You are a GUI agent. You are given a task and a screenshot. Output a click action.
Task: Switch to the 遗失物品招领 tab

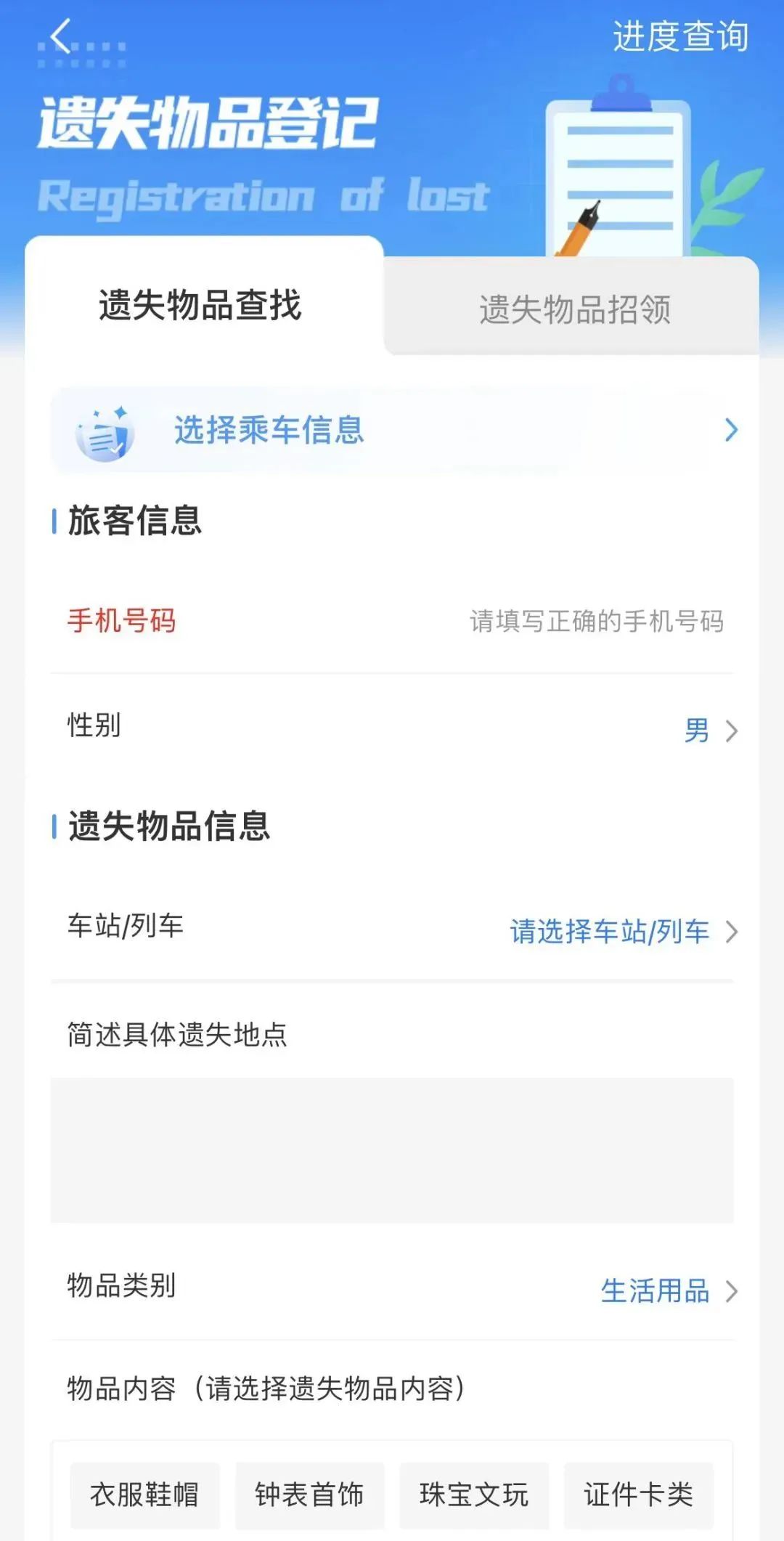pyautogui.click(x=577, y=309)
